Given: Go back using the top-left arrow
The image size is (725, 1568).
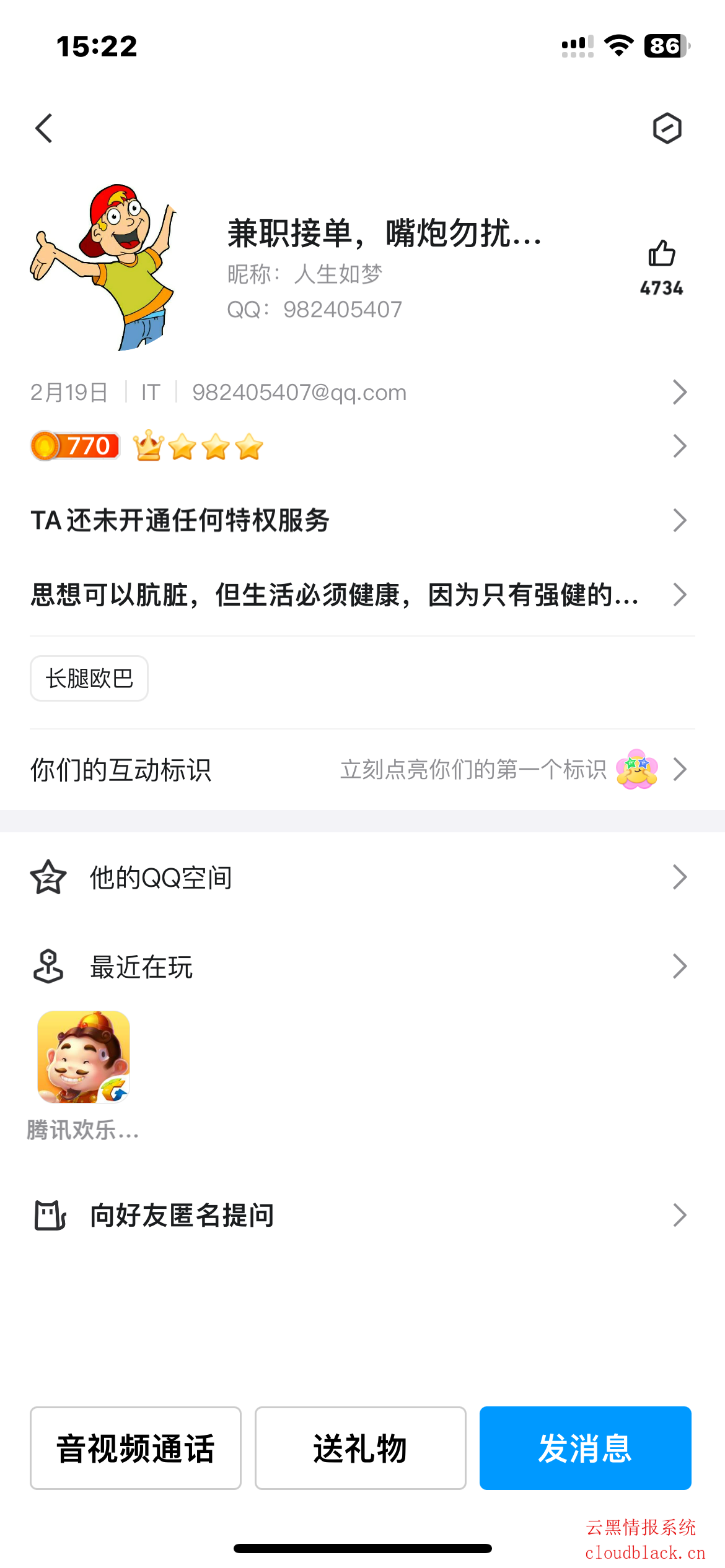Looking at the screenshot, I should pos(45,128).
